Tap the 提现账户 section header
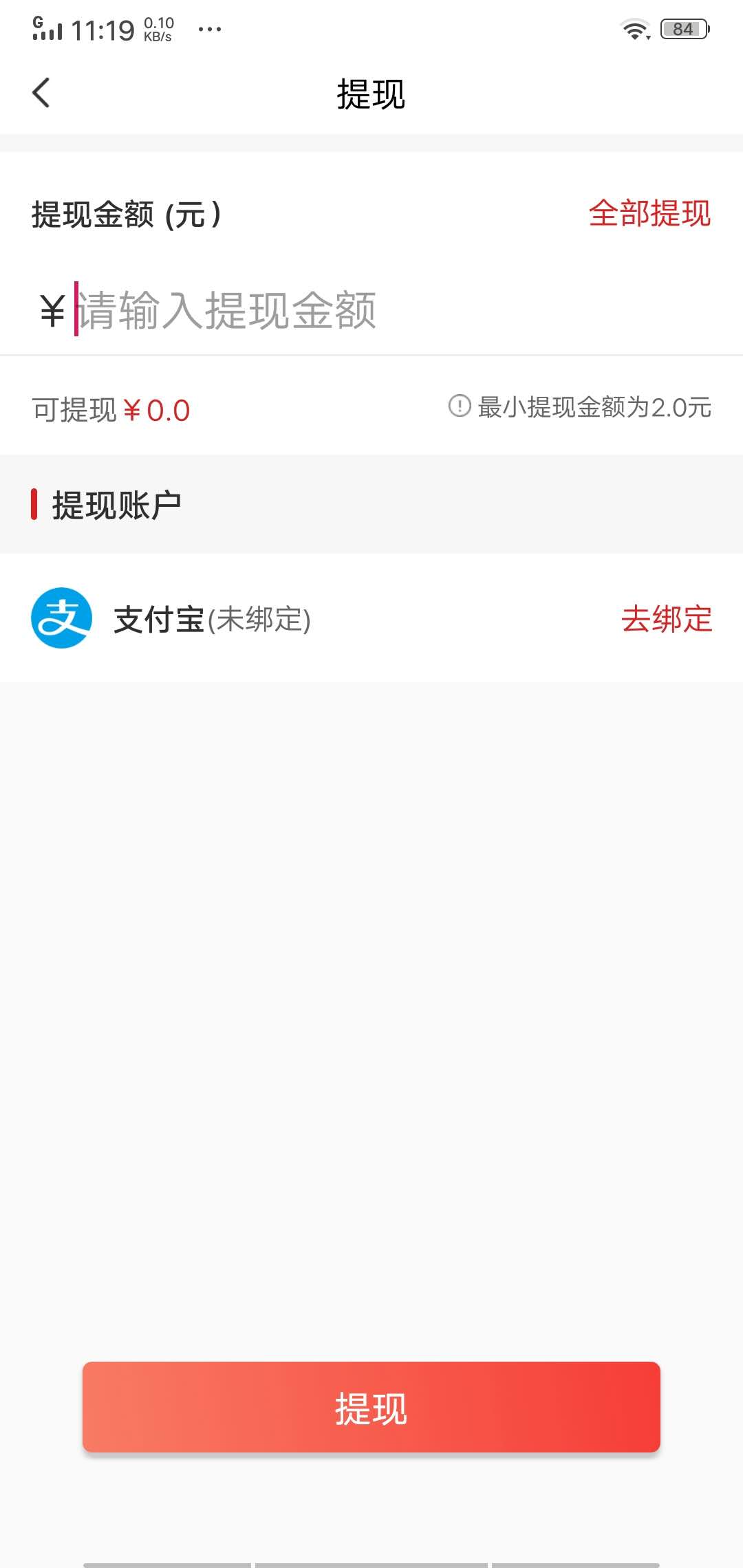The width and height of the screenshot is (743, 1568). point(117,504)
